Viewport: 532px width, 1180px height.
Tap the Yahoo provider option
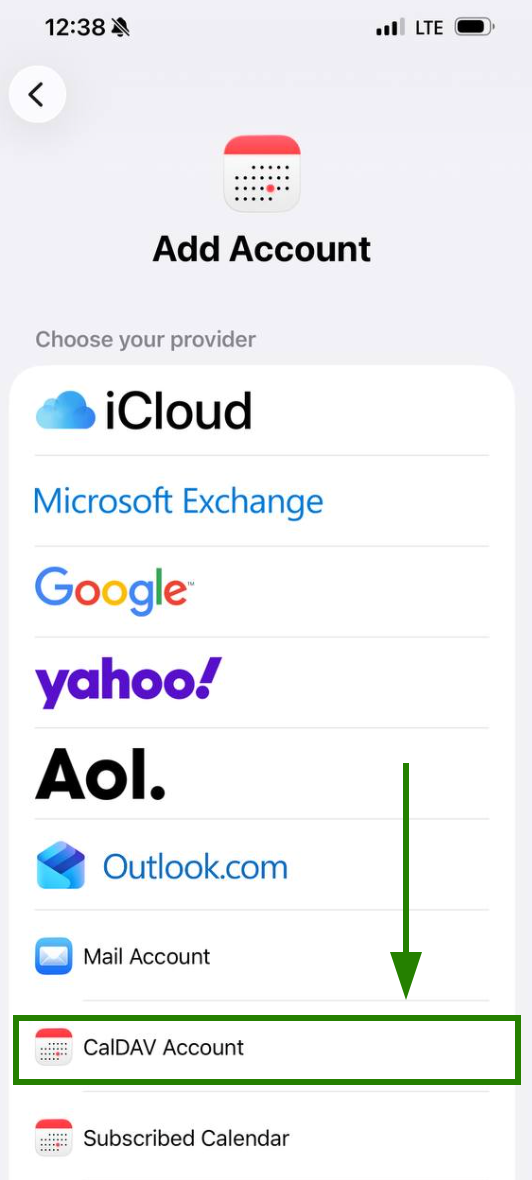point(262,683)
